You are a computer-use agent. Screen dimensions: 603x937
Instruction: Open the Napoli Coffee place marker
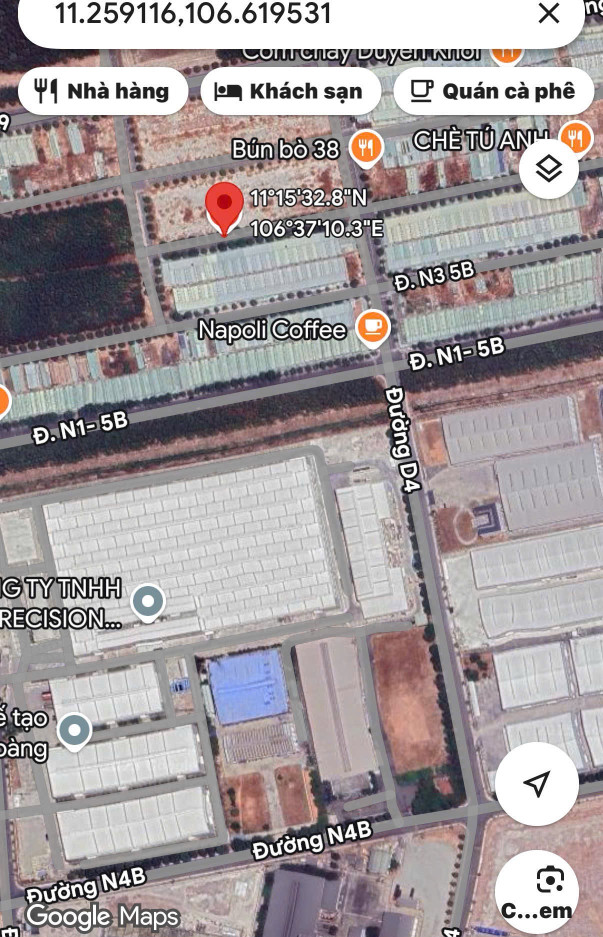pos(373,327)
